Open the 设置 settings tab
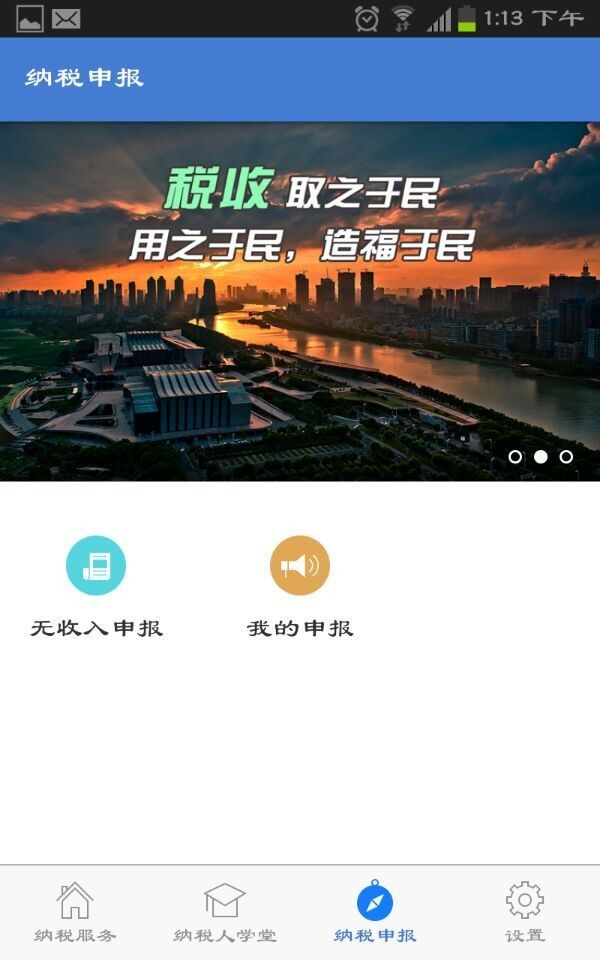Viewport: 600px width, 960px height. (525, 912)
